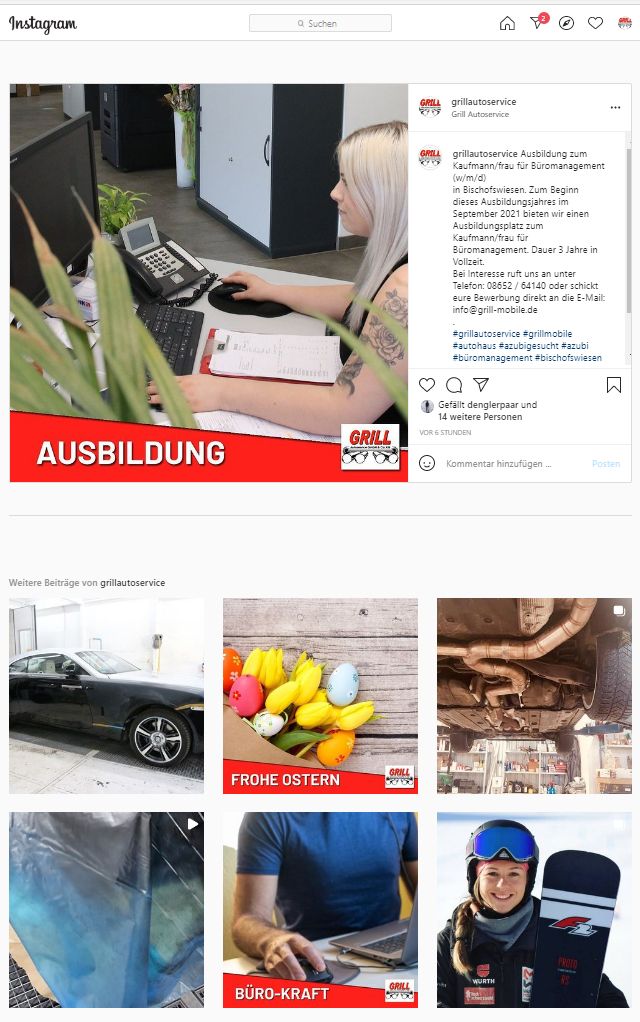
Task: Open the snowboarder post
Action: (534, 909)
